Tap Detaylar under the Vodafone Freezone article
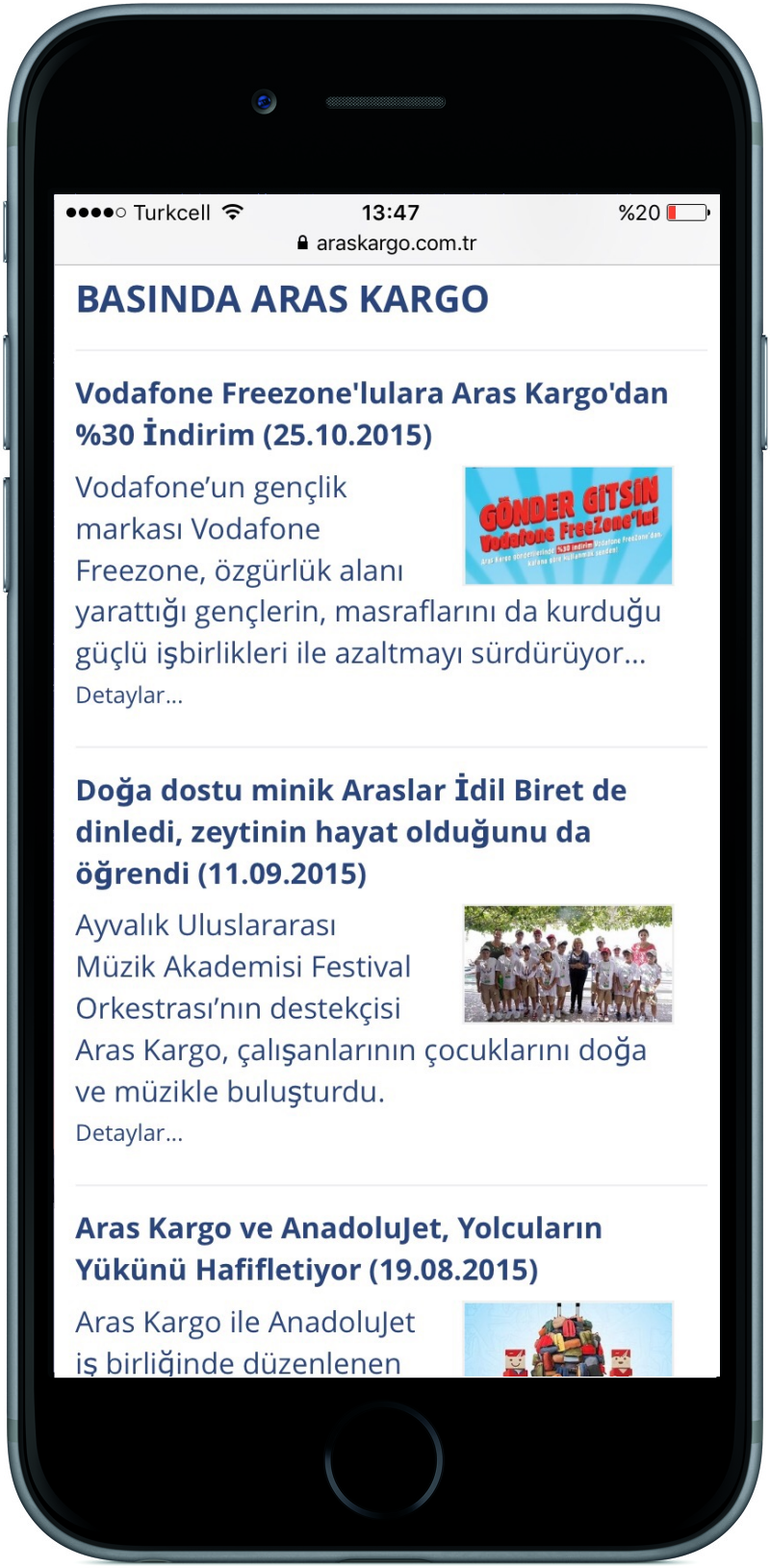 [129, 695]
